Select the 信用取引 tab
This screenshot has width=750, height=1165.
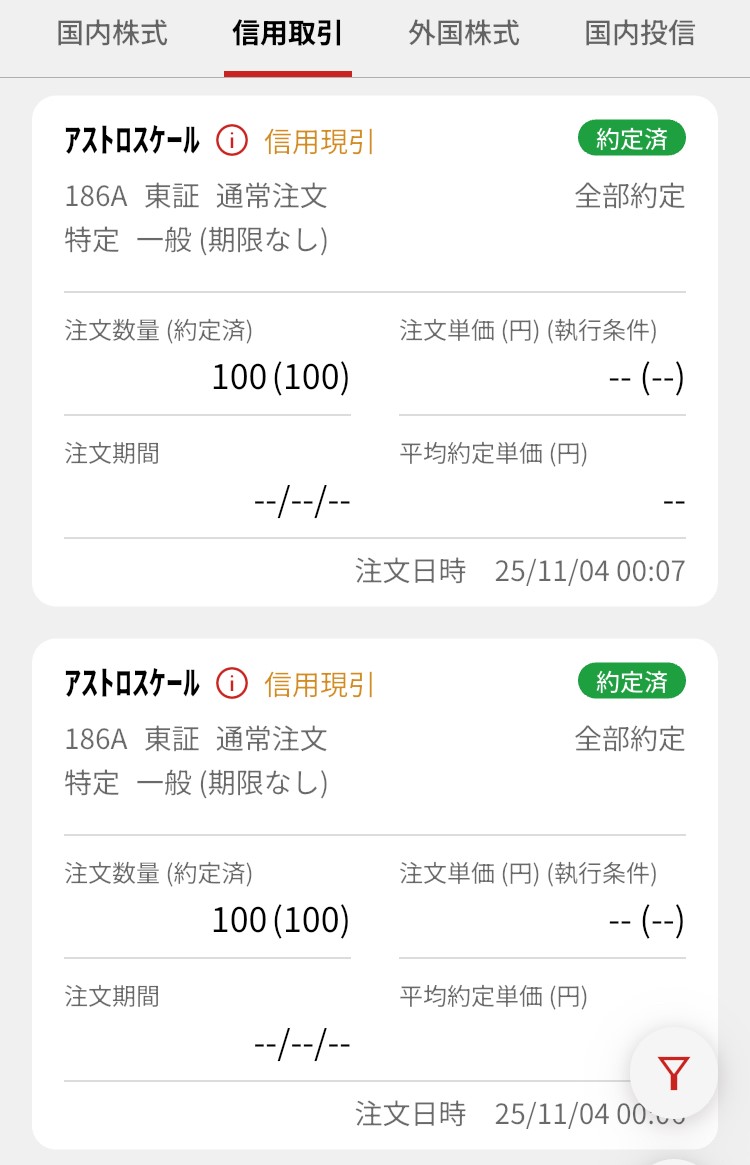pos(287,34)
